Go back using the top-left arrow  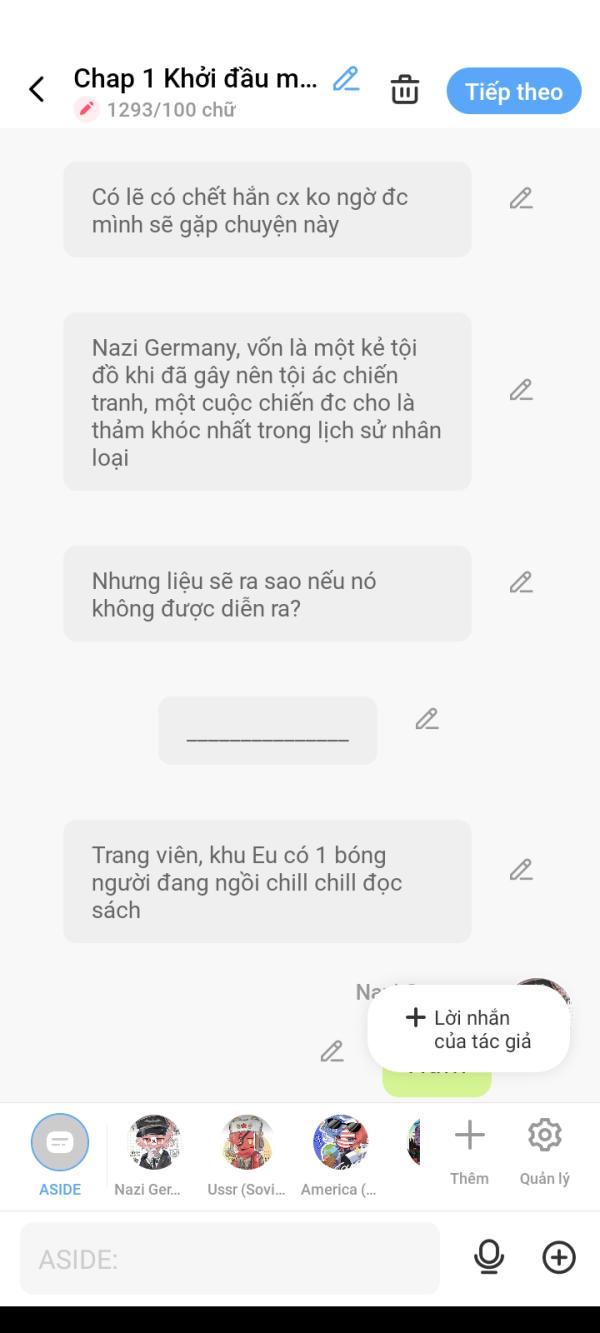click(37, 90)
